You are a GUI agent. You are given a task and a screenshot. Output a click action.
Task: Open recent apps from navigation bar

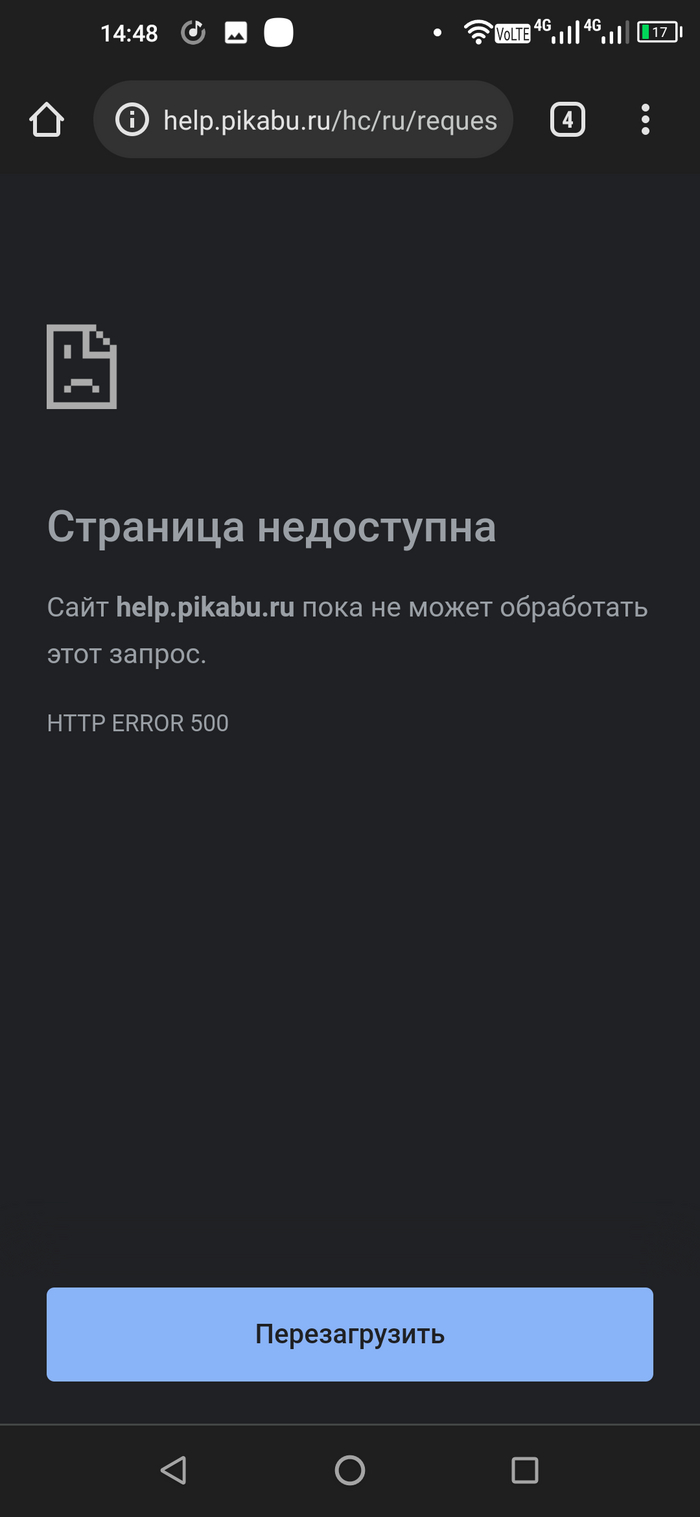click(x=524, y=1469)
